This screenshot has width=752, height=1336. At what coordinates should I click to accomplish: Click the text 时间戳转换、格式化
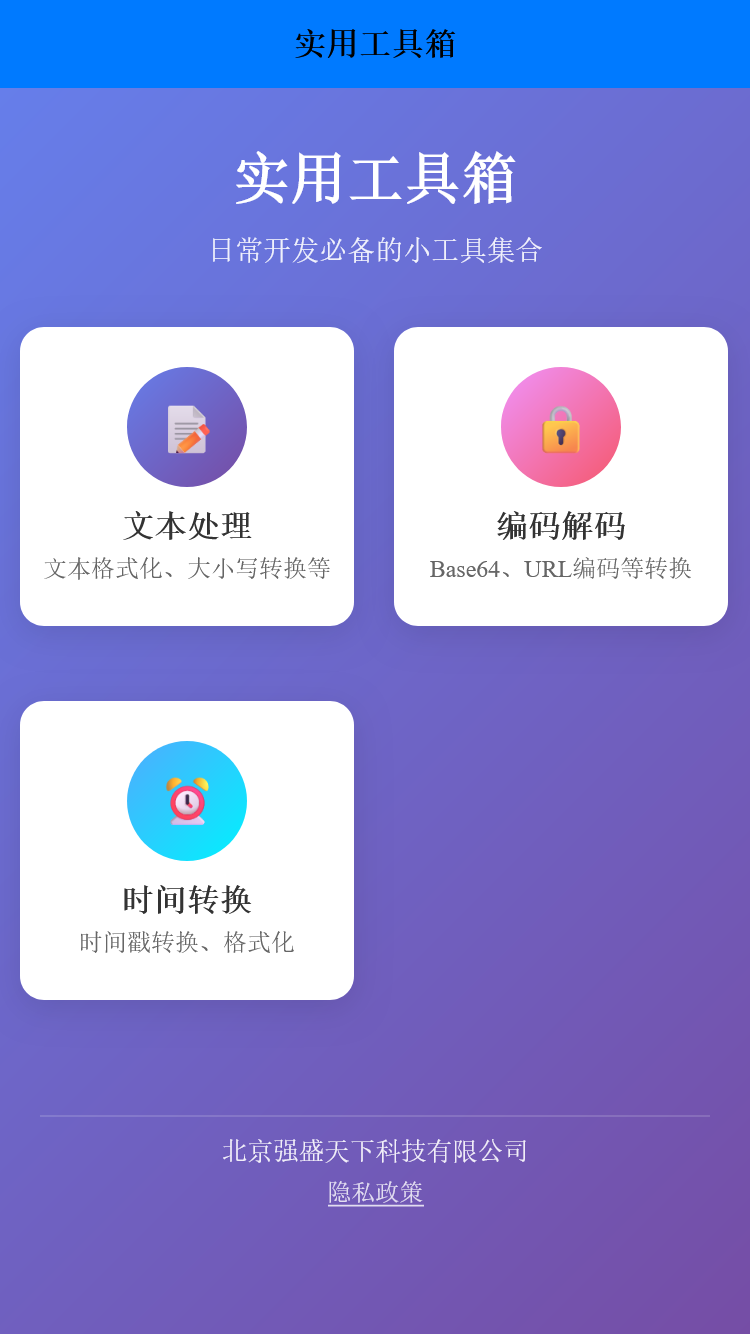point(187,941)
